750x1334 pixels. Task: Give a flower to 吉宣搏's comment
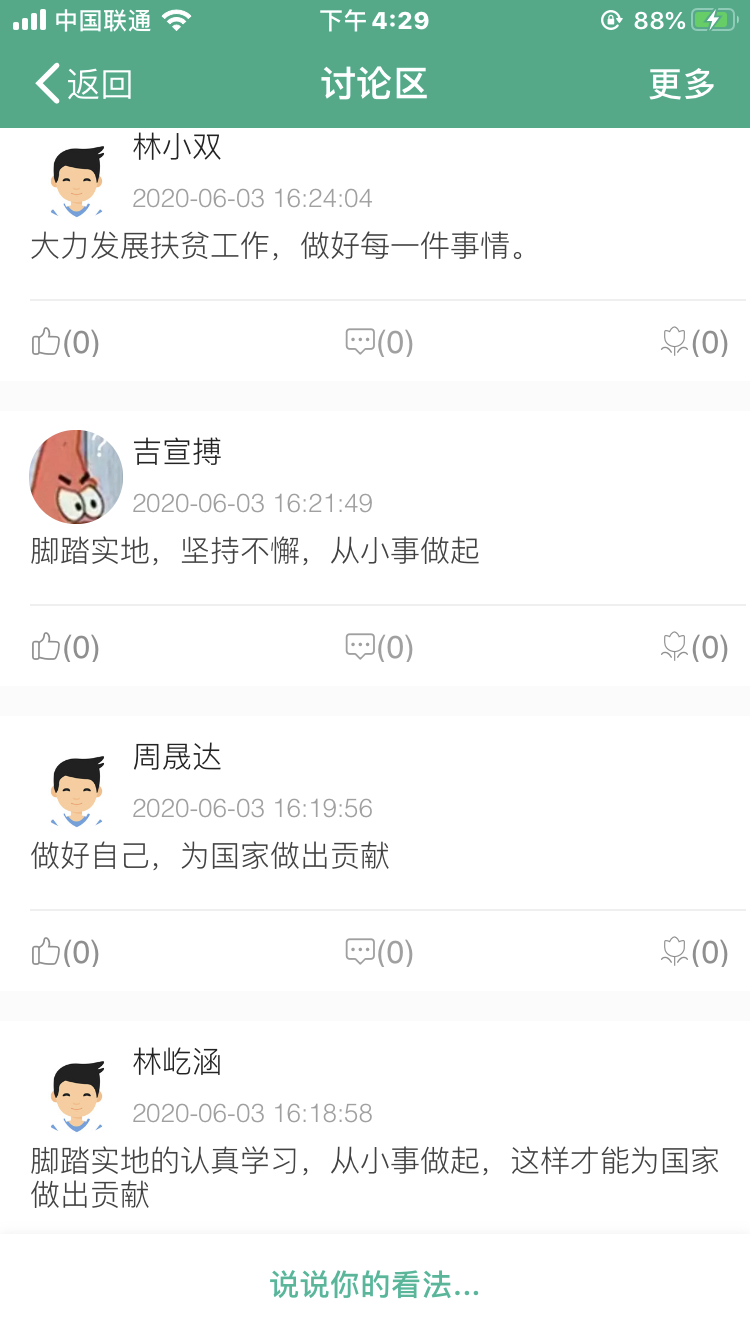[x=694, y=647]
